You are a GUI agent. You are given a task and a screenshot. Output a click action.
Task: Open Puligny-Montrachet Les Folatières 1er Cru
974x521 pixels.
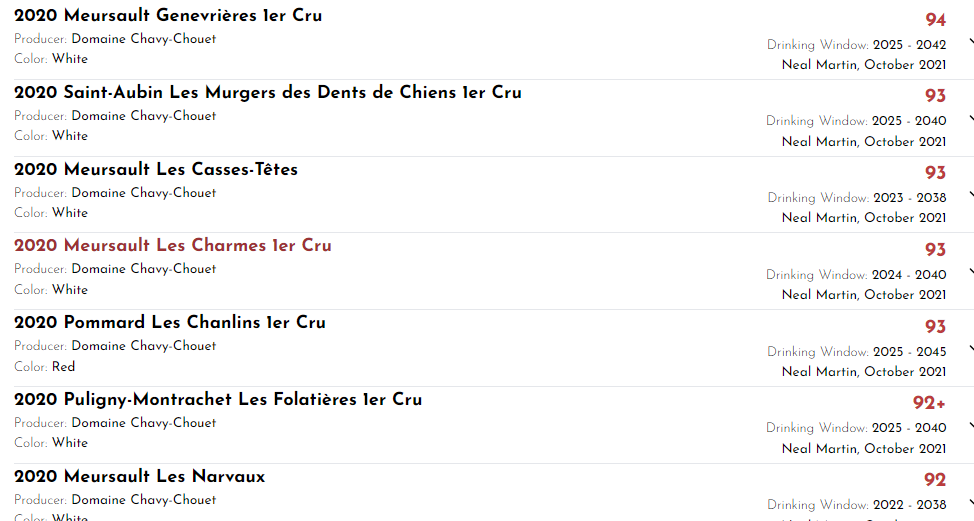(x=218, y=400)
